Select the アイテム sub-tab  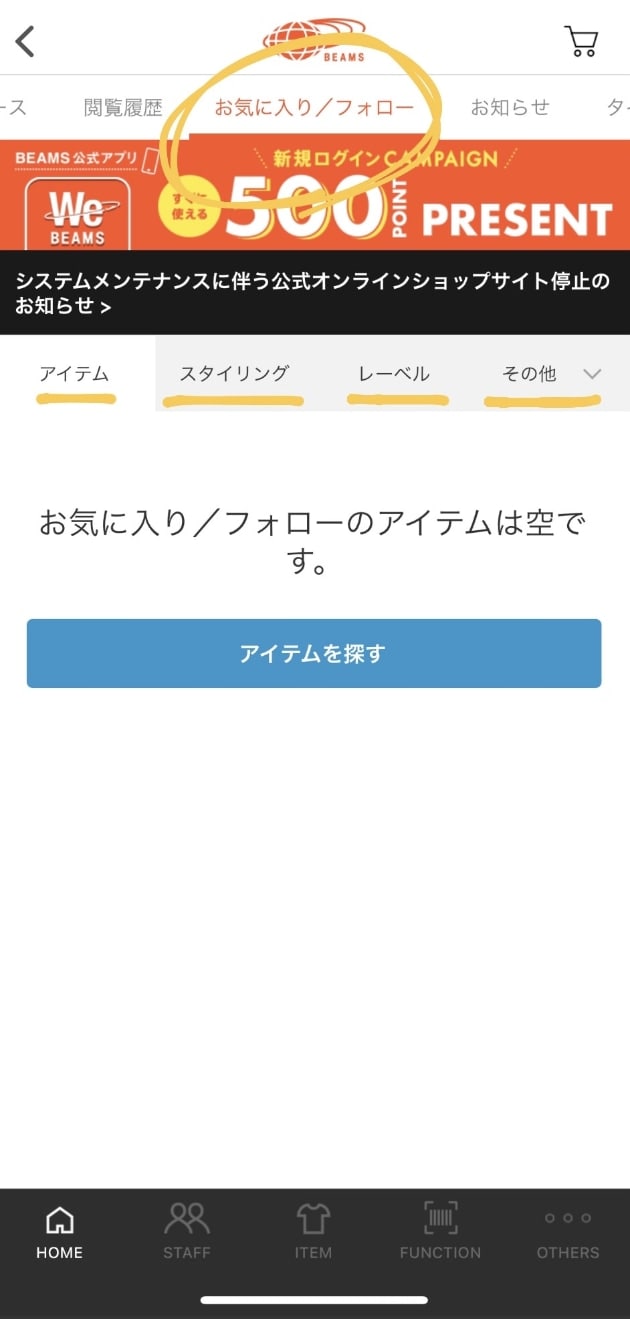coord(74,374)
